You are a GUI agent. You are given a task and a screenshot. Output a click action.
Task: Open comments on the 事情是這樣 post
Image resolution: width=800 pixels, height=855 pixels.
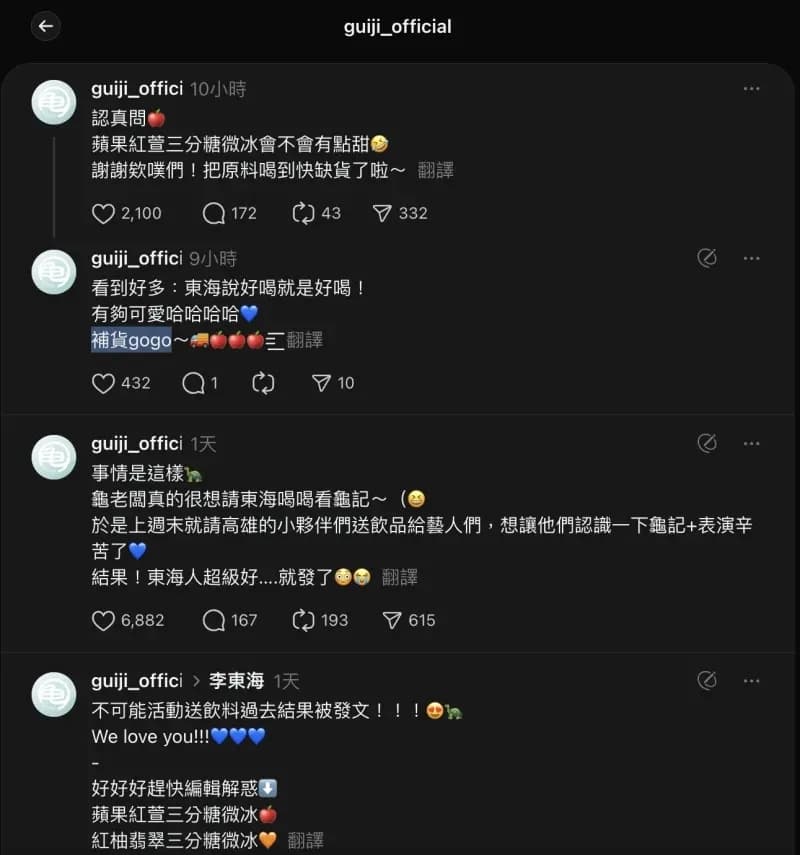[x=214, y=621]
